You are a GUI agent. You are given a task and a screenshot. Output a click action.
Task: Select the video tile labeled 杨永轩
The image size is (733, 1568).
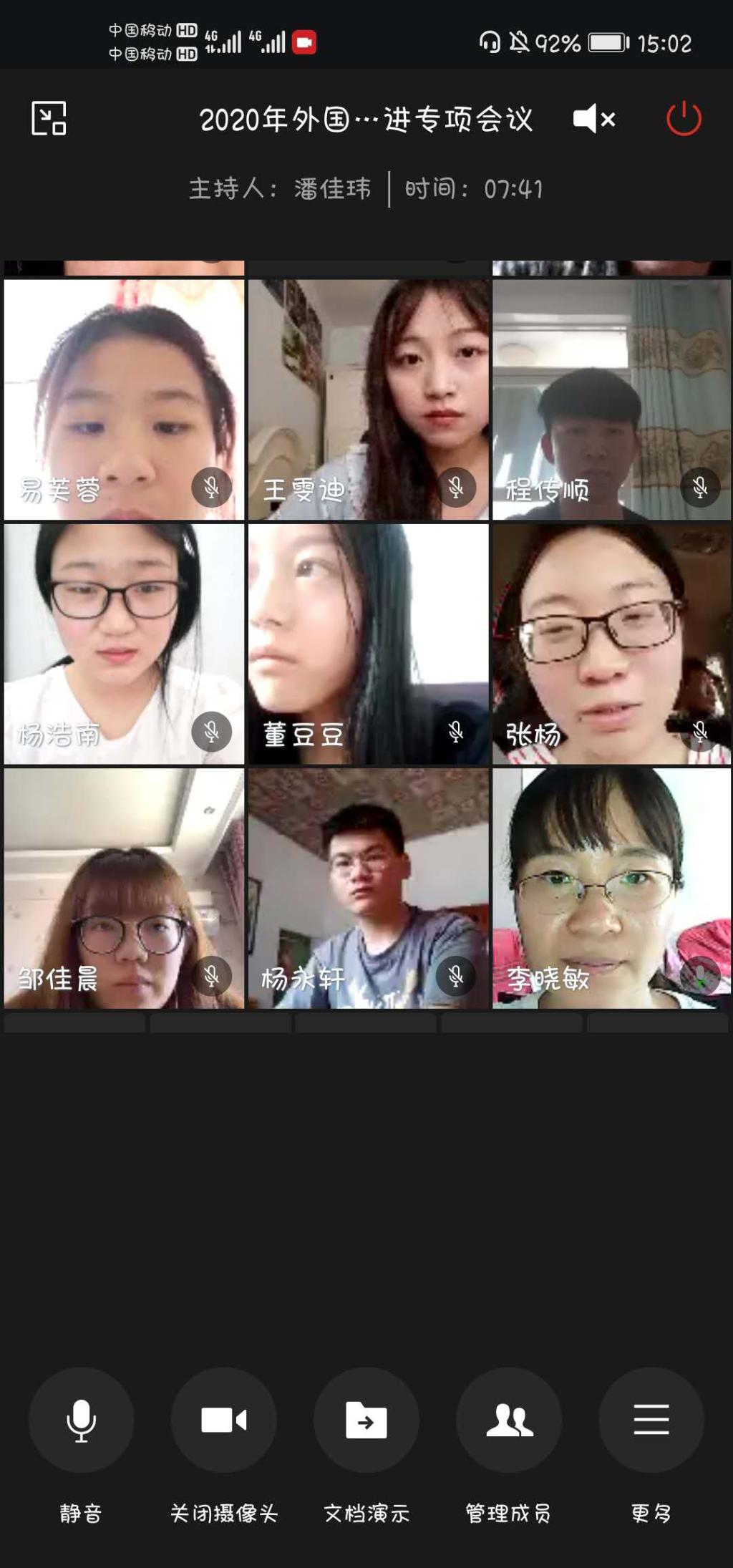tap(369, 888)
